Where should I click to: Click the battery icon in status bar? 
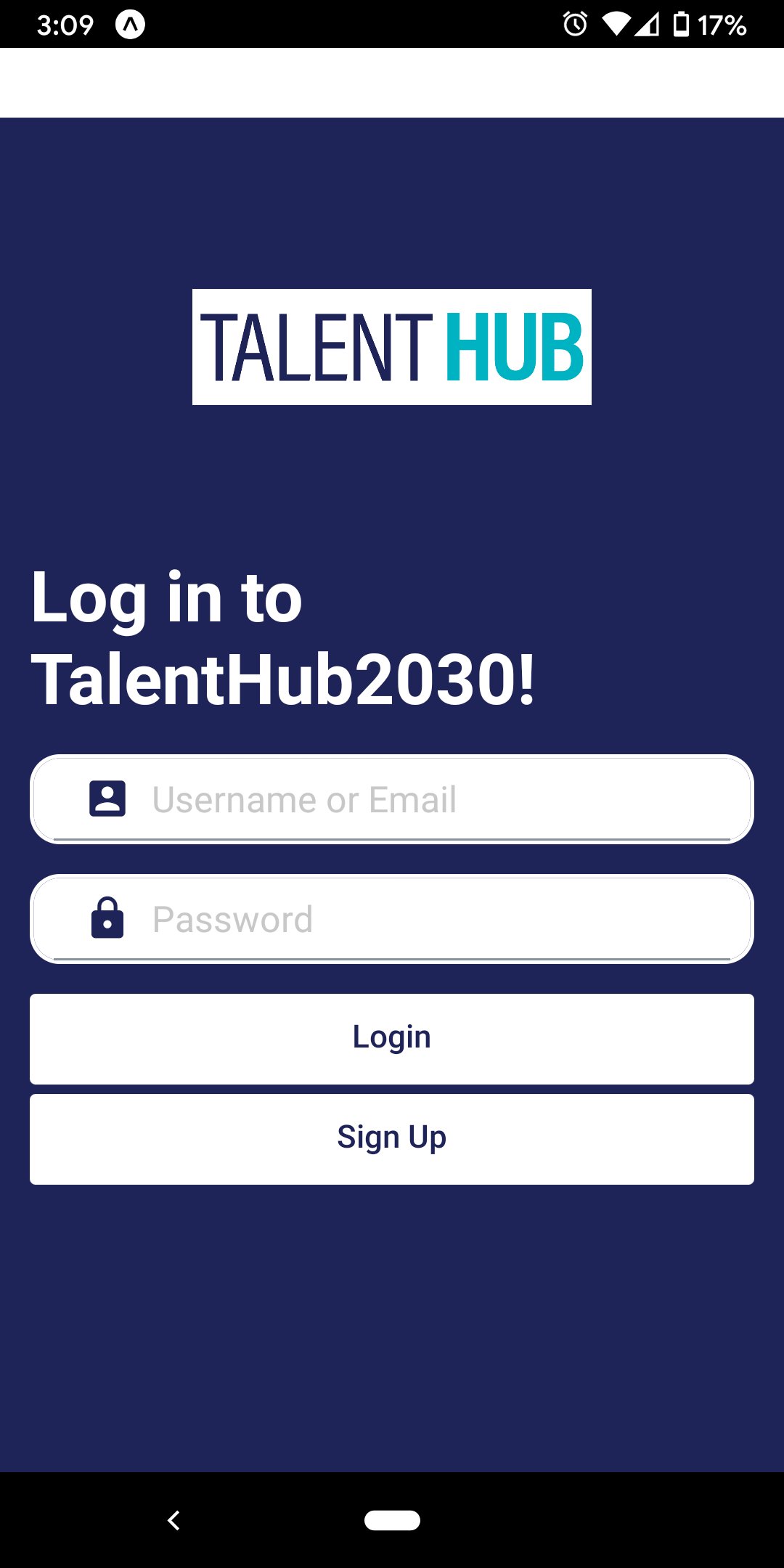point(683,24)
